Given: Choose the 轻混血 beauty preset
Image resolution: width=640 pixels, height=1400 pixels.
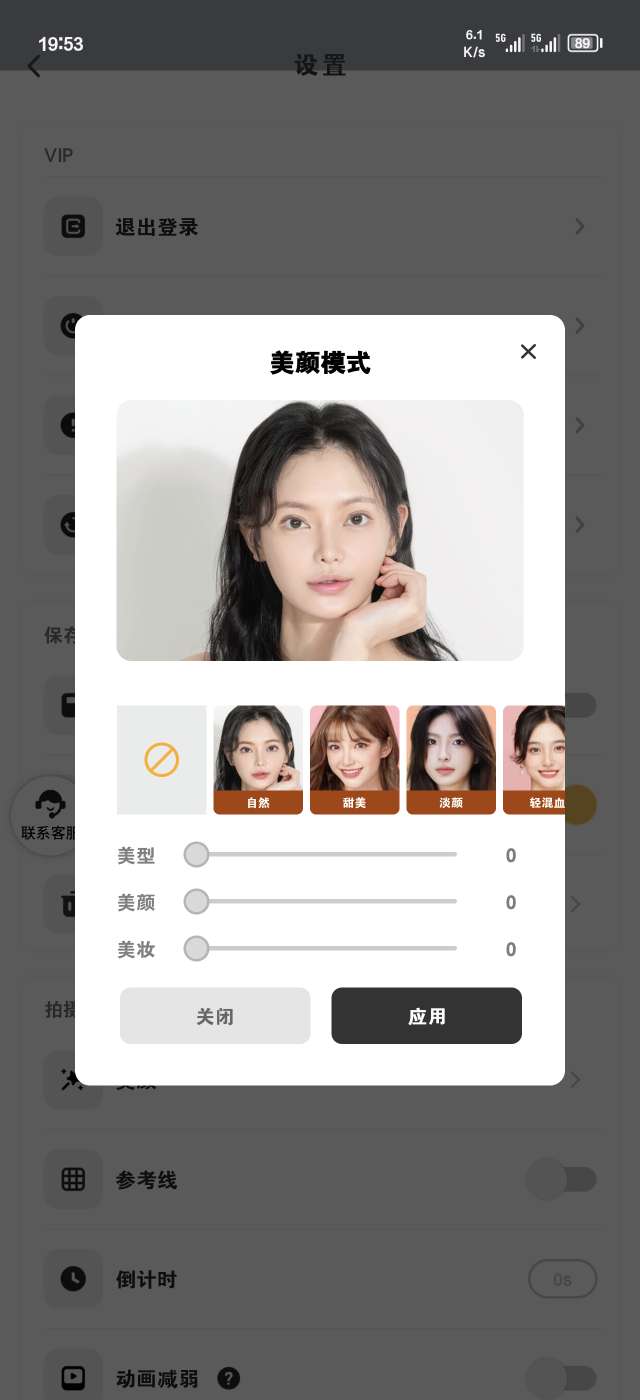Looking at the screenshot, I should point(535,760).
